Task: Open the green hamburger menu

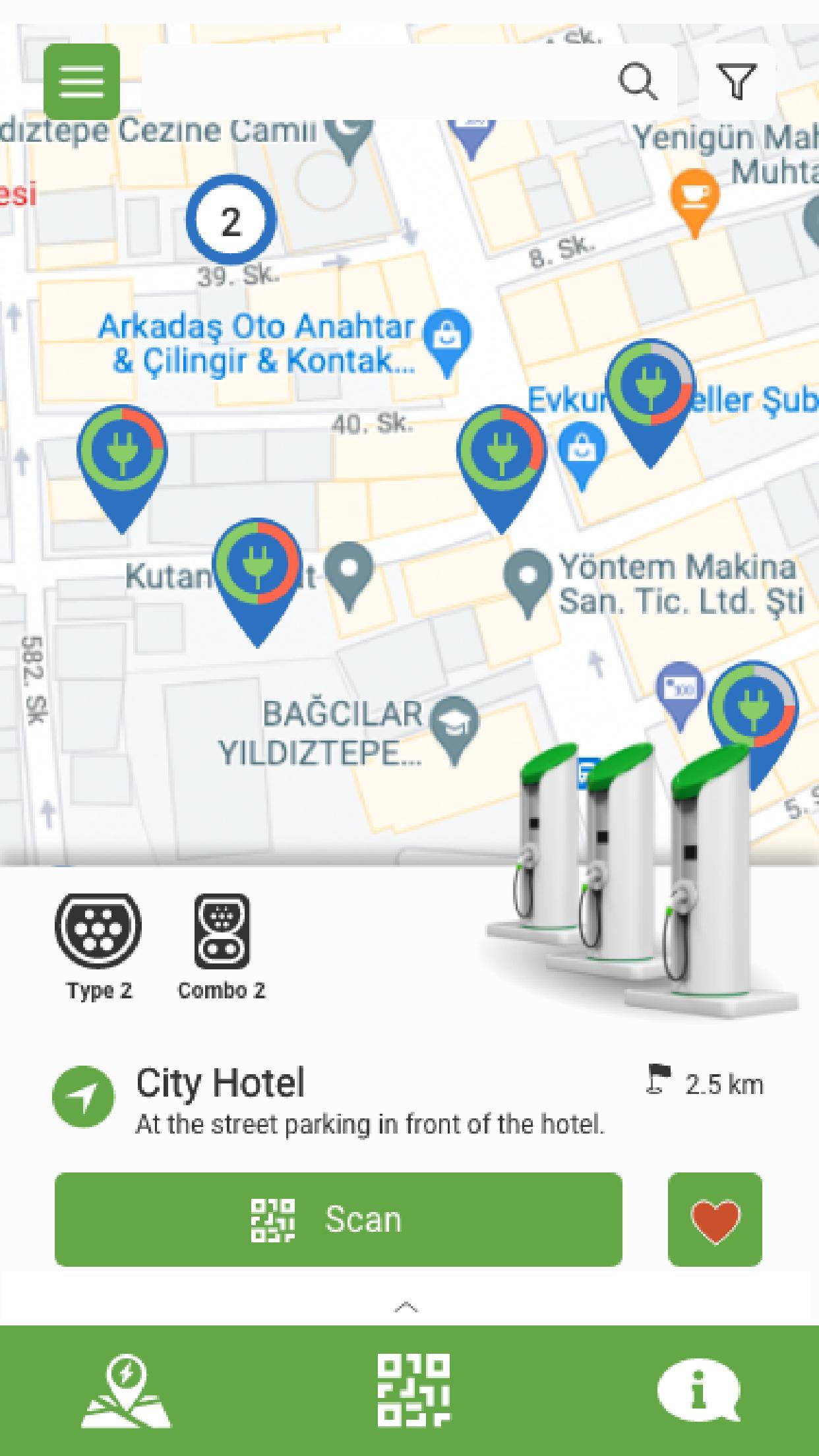Action: (82, 82)
